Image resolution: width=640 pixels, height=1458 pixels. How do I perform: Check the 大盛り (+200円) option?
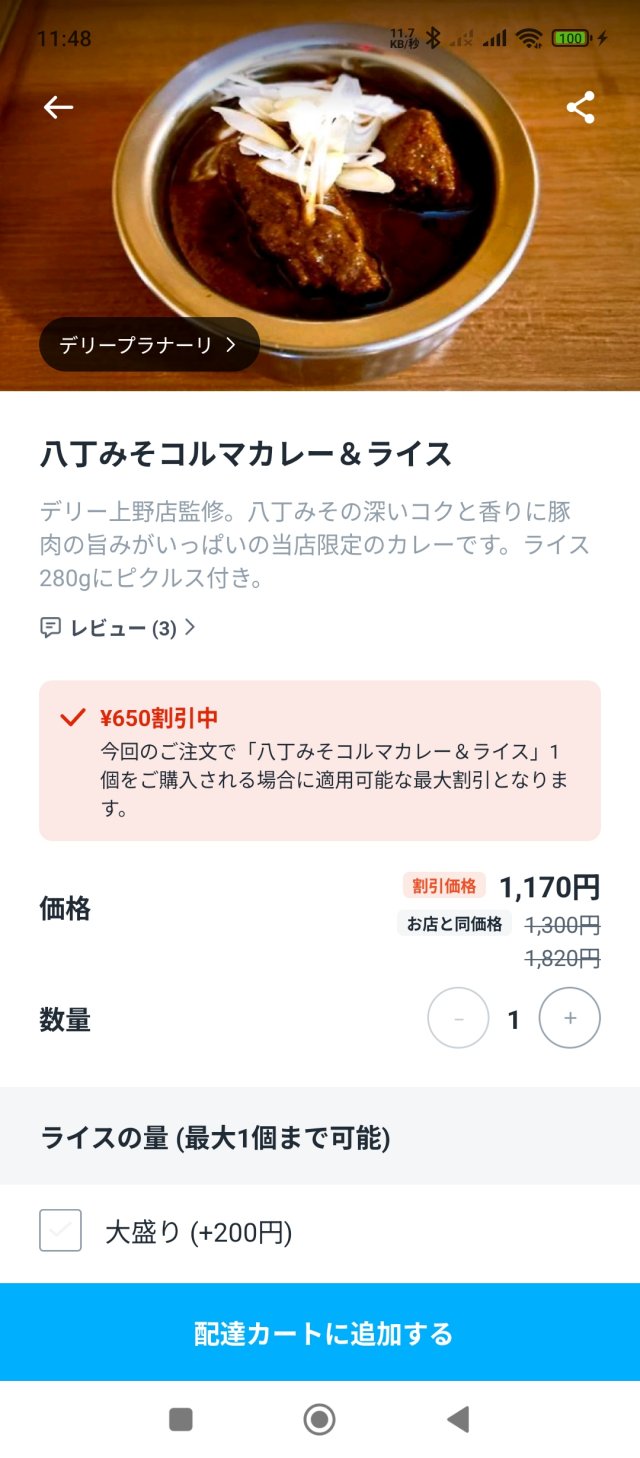(x=60, y=1231)
